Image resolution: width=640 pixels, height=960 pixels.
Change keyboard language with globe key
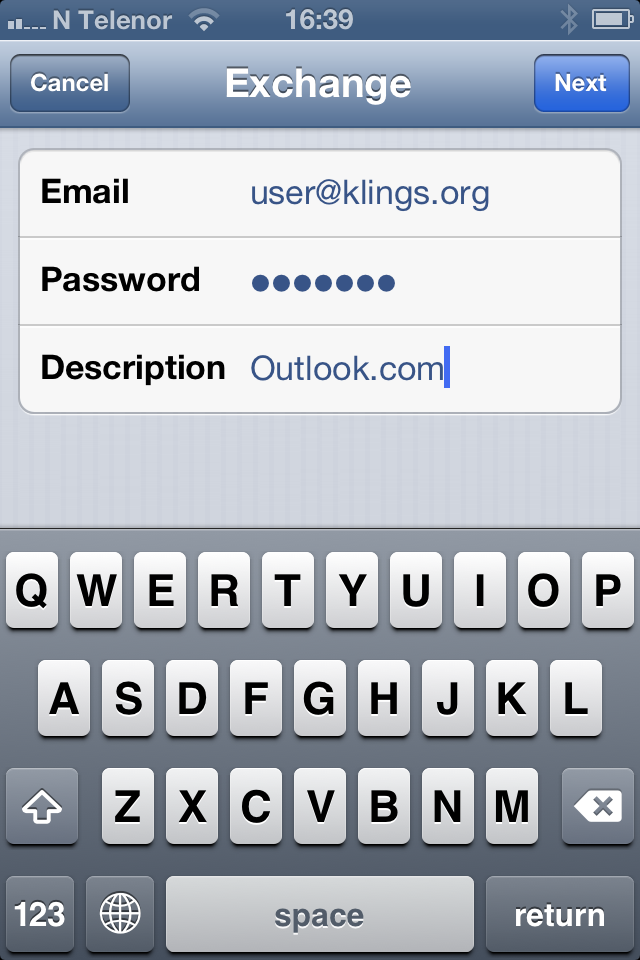[120, 915]
